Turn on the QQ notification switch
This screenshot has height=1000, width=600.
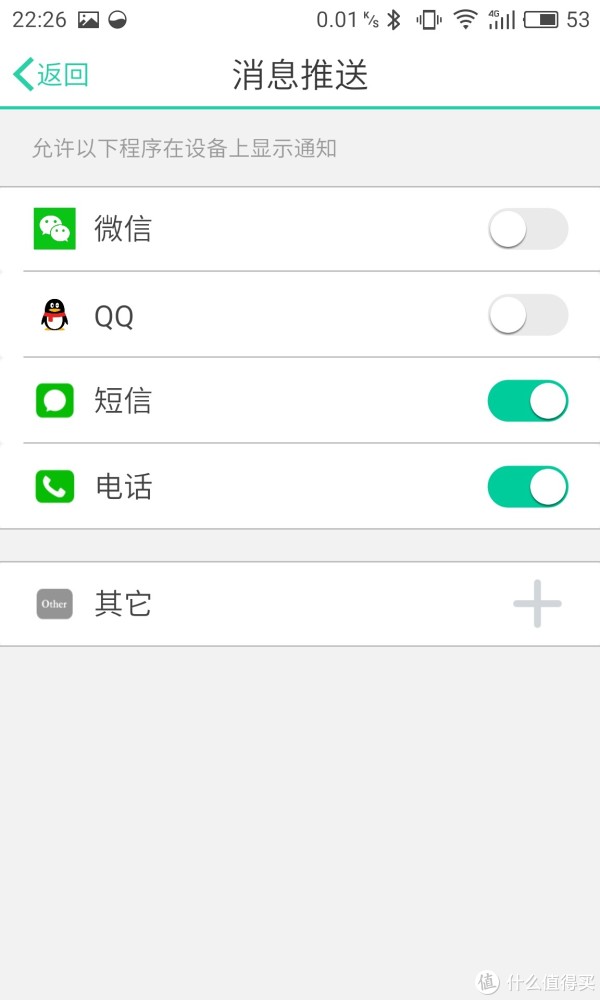coord(528,315)
